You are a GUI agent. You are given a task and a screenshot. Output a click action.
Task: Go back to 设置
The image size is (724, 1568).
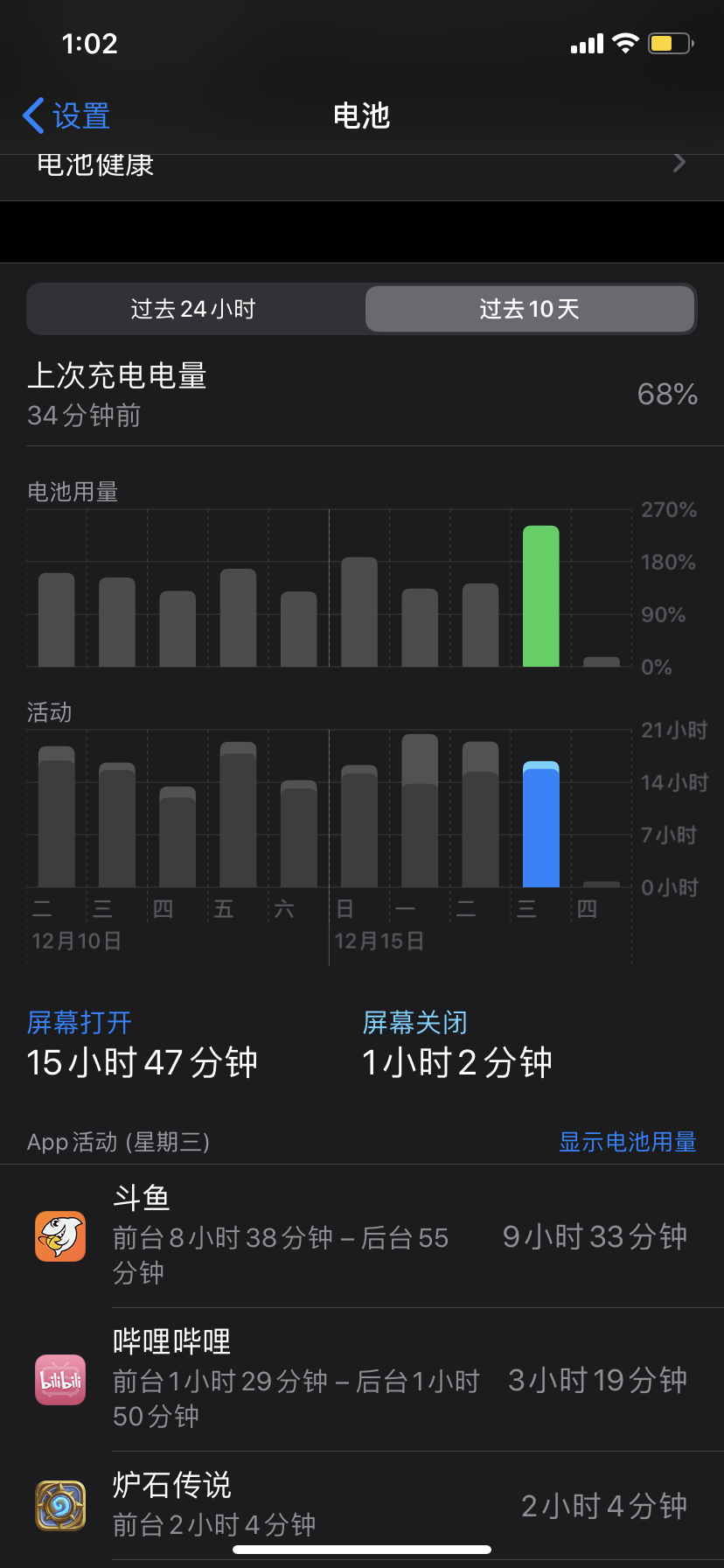[66, 115]
